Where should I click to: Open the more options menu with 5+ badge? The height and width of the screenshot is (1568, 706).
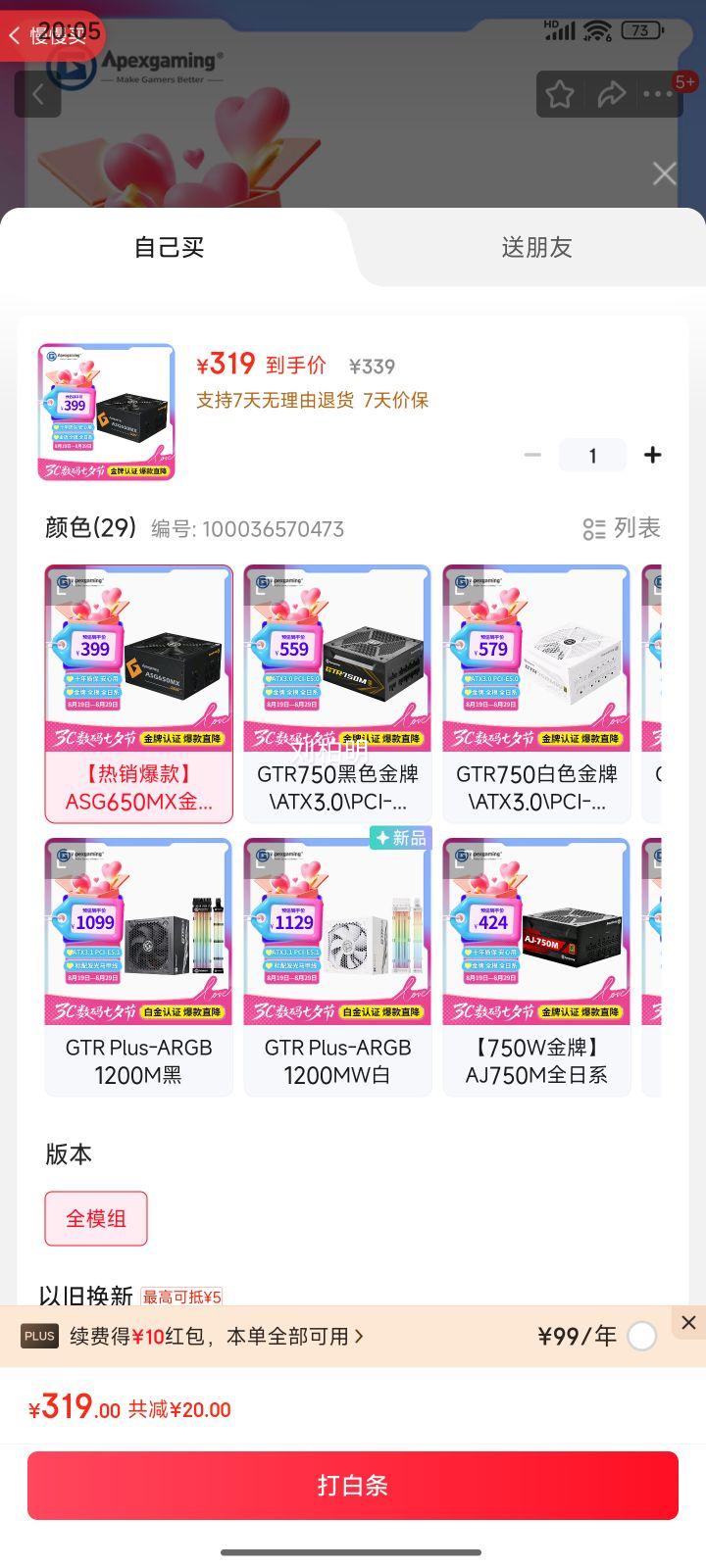pos(659,93)
